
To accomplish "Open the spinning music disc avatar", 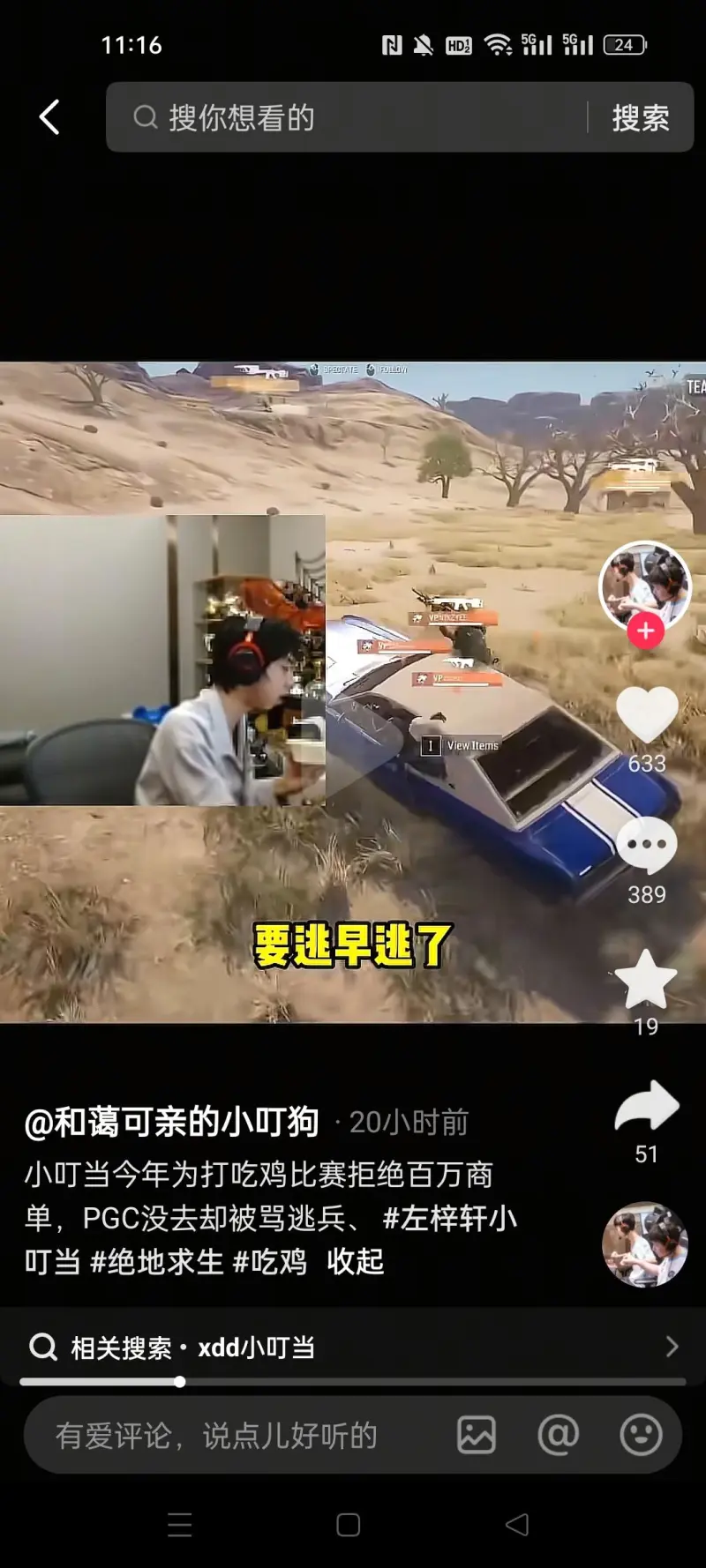I will [x=645, y=1244].
